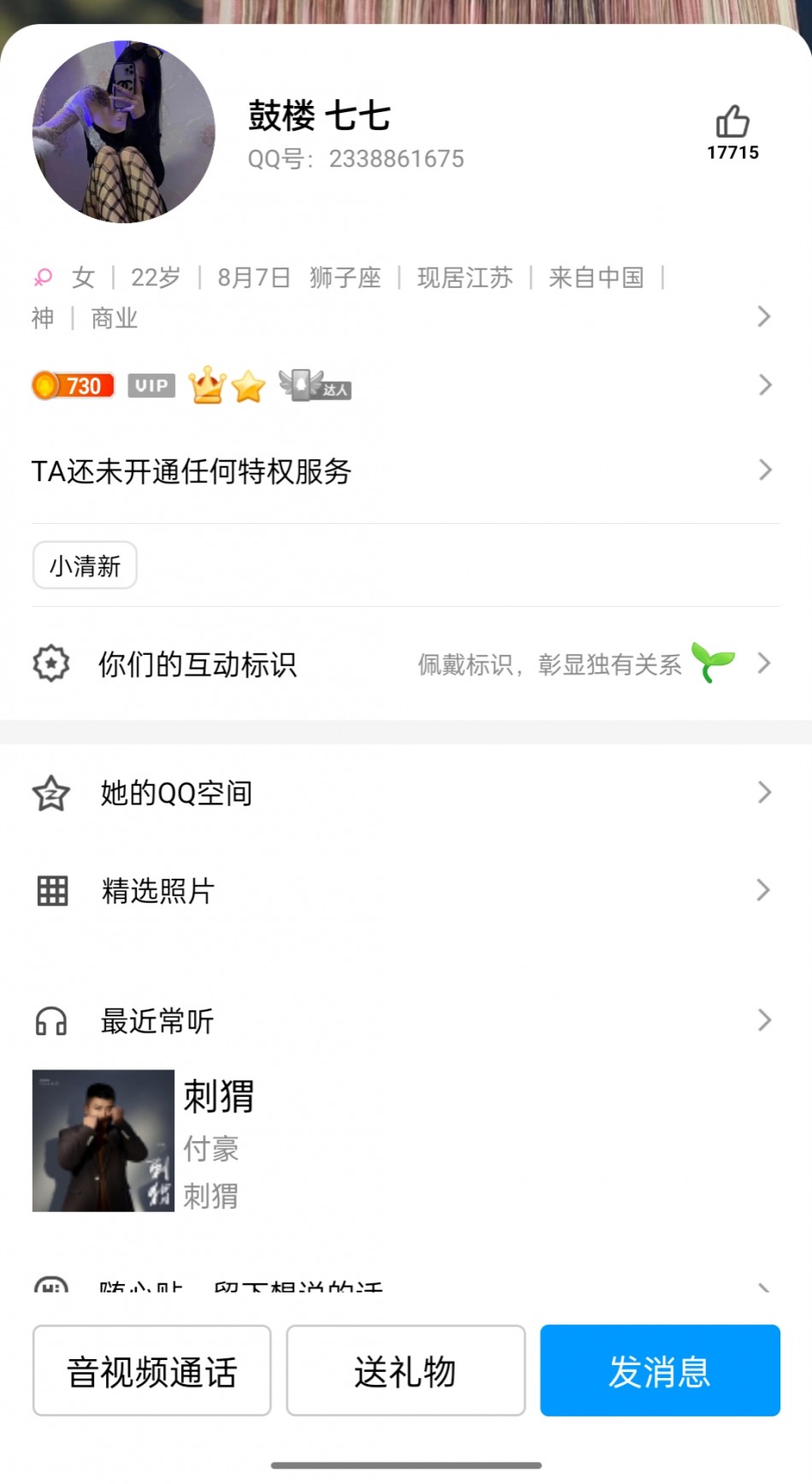Open 她的QQ空间
The height and width of the screenshot is (1484, 812).
(402, 793)
